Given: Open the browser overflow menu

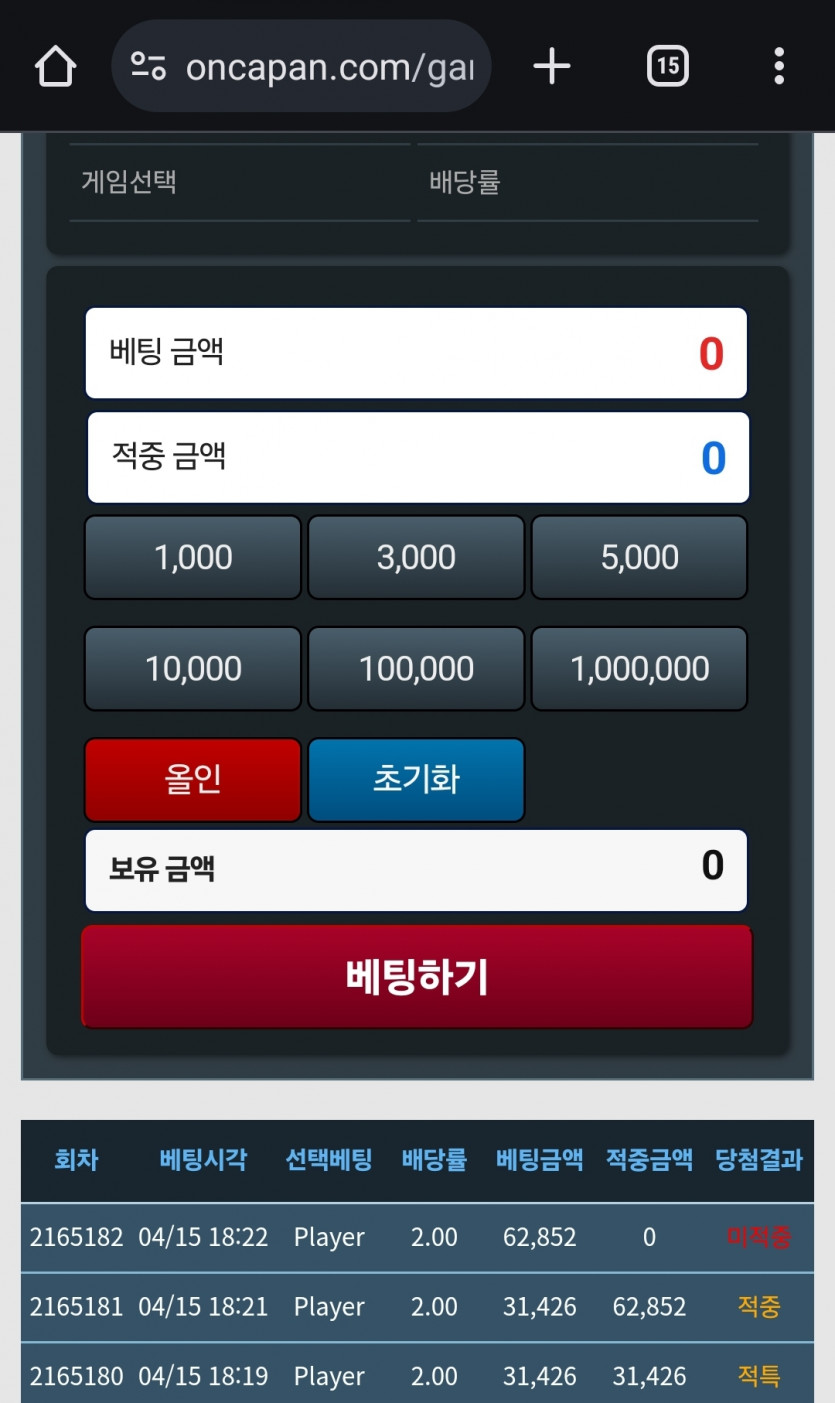Looking at the screenshot, I should pyautogui.click(x=779, y=67).
